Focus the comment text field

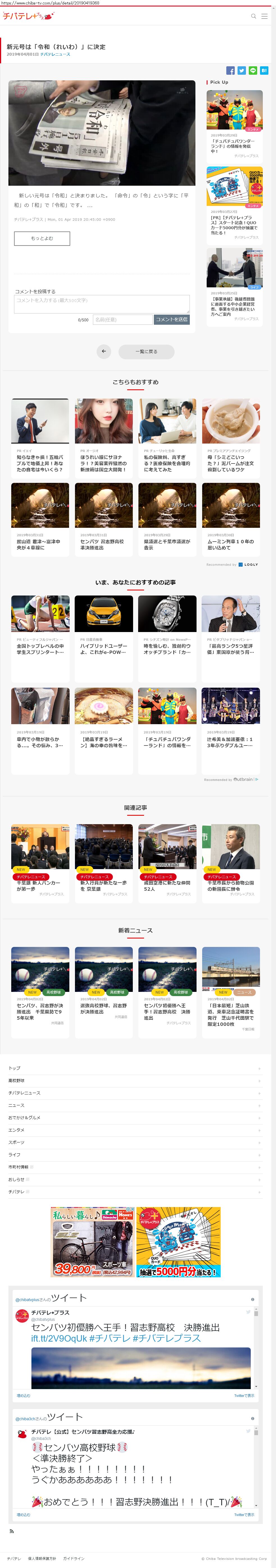(102, 303)
